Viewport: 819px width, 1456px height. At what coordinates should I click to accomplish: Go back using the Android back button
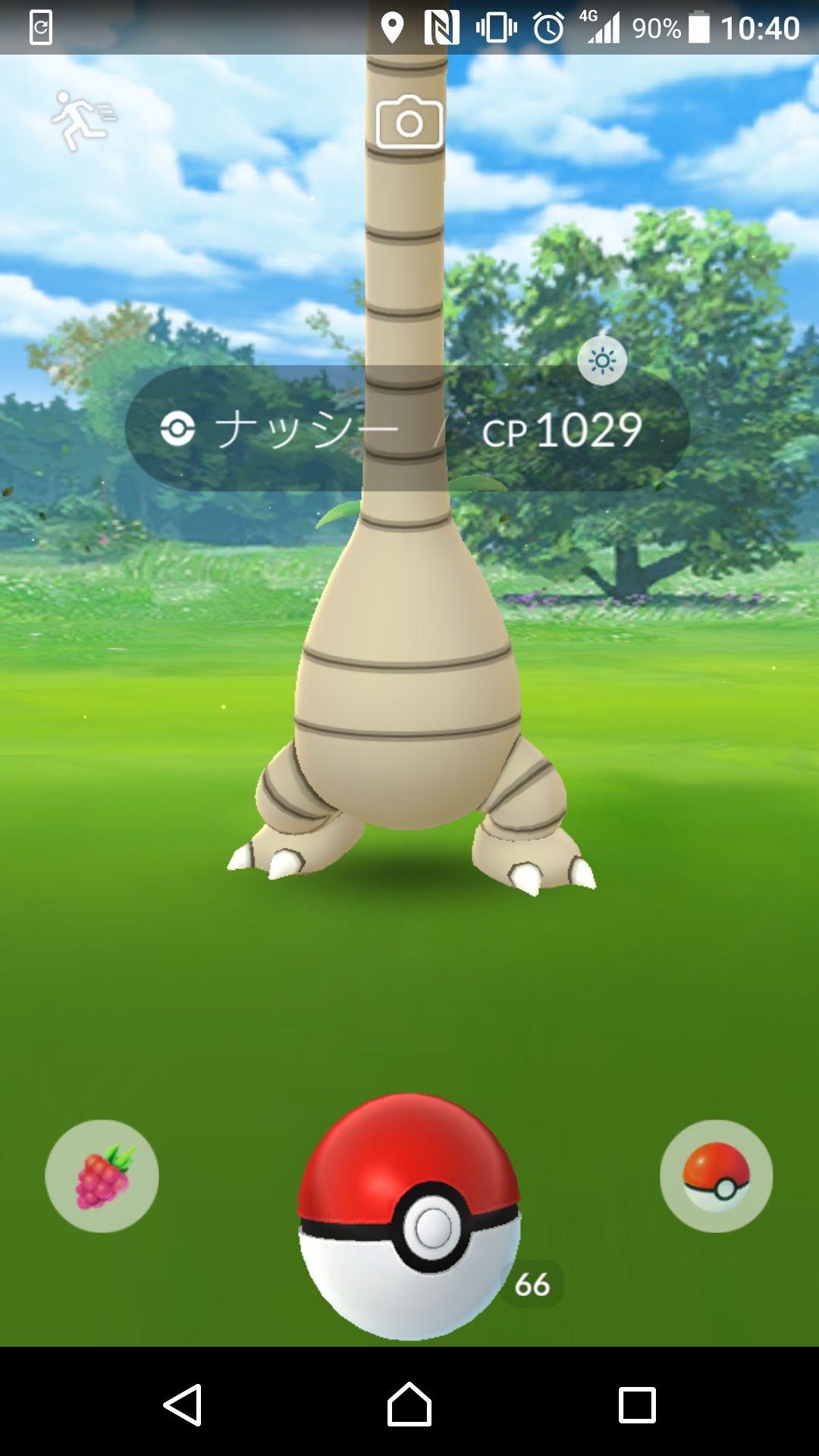coord(183,1404)
